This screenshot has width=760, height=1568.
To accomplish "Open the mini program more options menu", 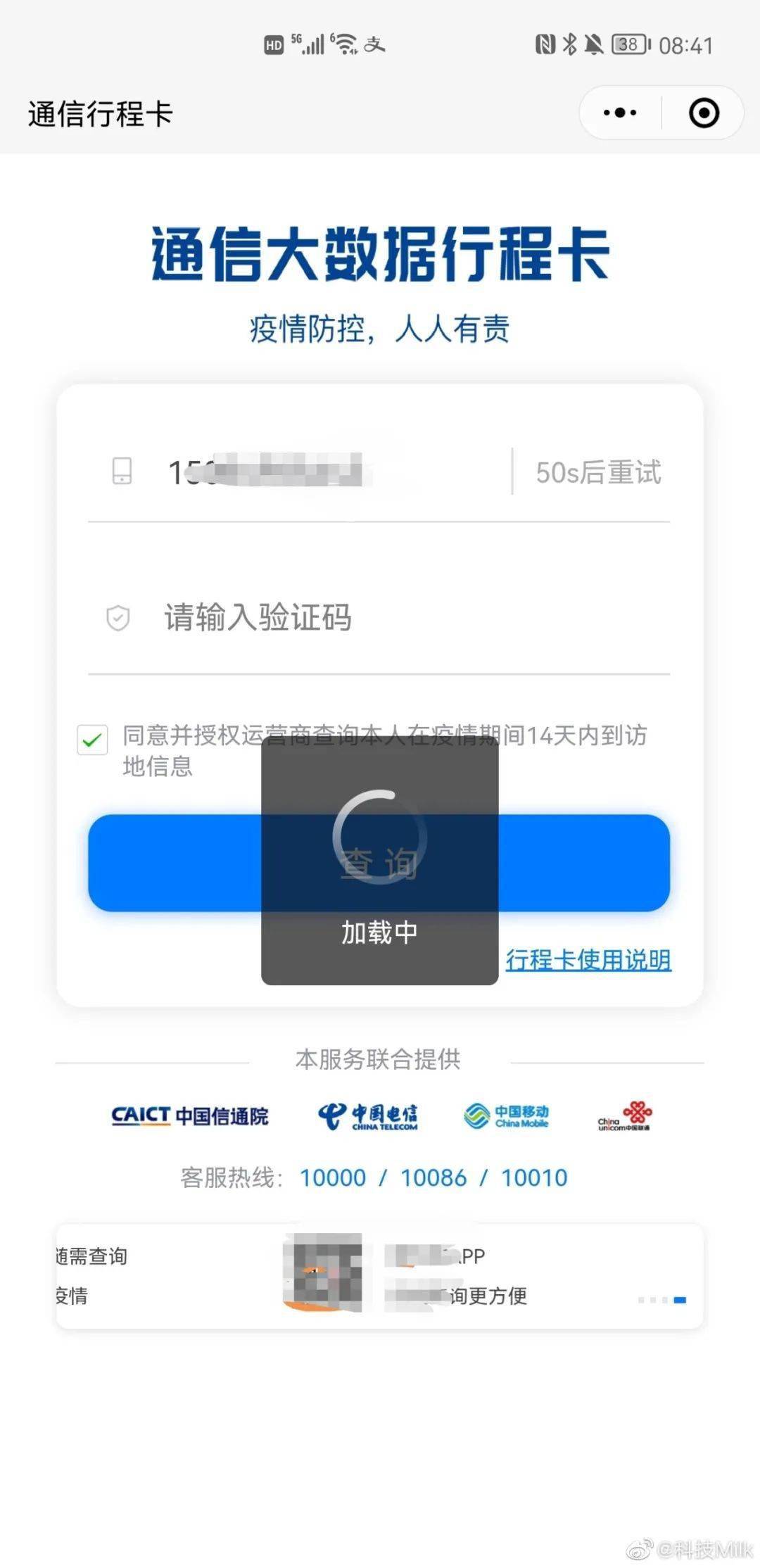I will click(620, 113).
